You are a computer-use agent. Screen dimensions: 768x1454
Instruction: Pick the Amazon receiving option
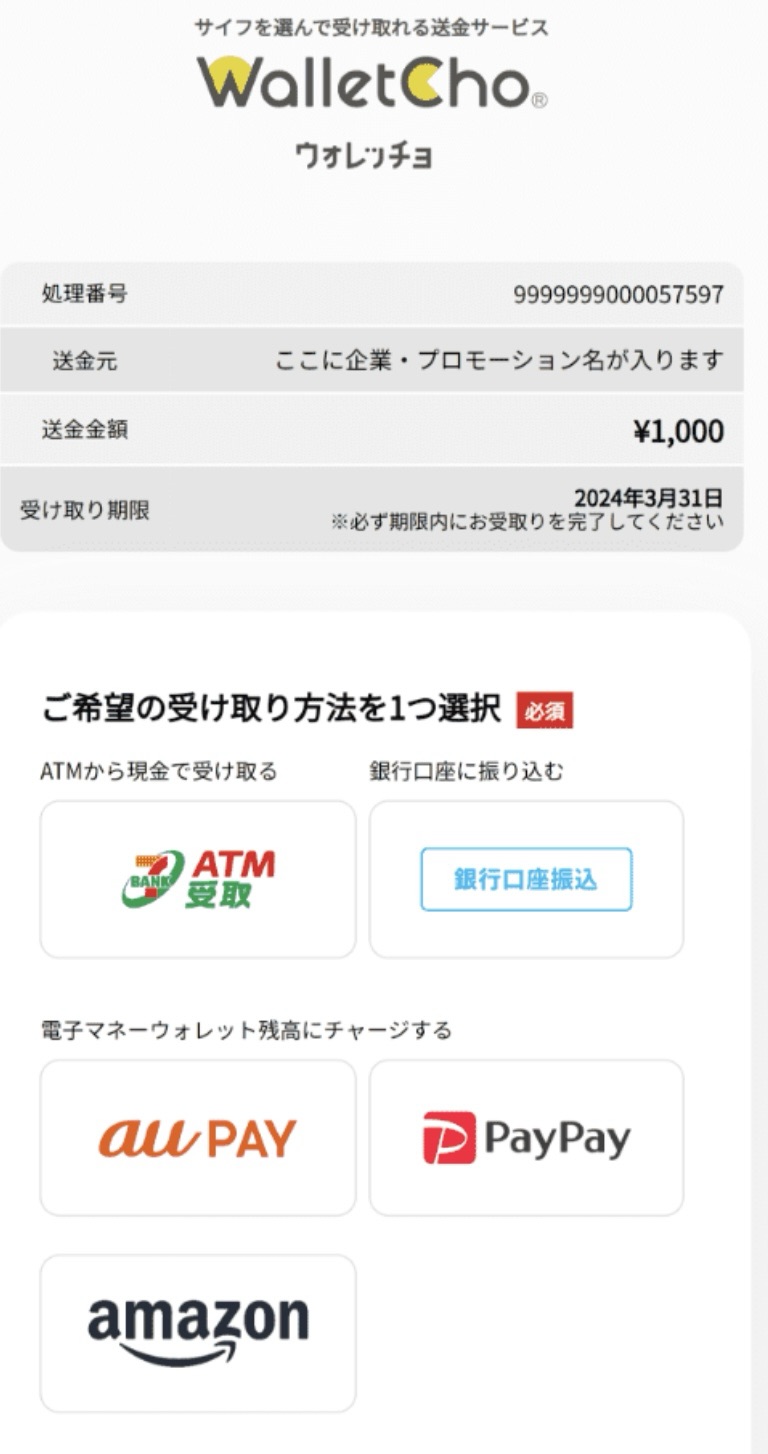point(198,1332)
